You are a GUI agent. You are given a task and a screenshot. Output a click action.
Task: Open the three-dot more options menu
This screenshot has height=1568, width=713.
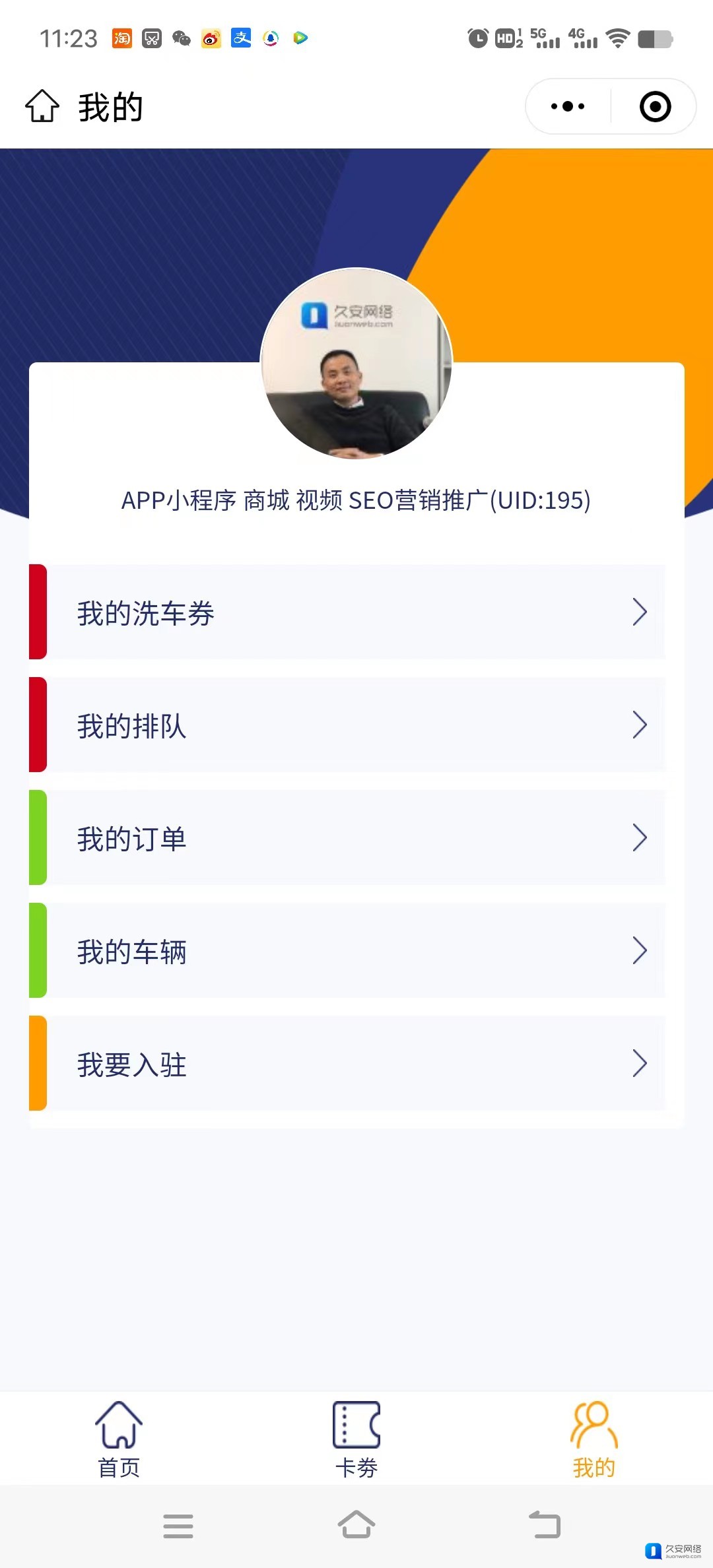(568, 106)
